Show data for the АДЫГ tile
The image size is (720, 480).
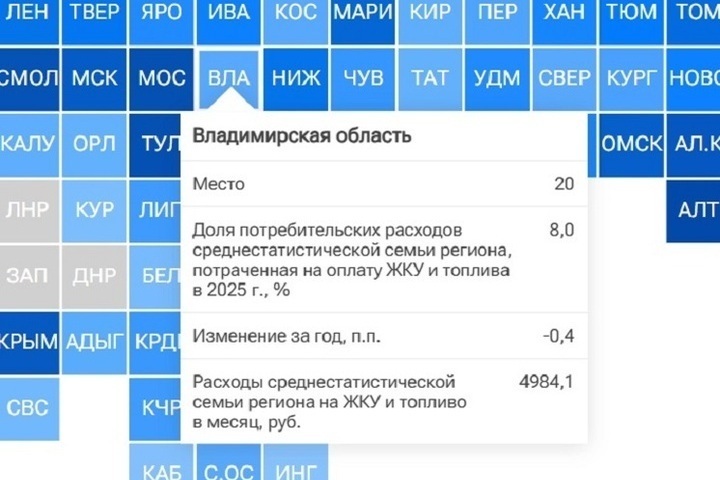94,343
